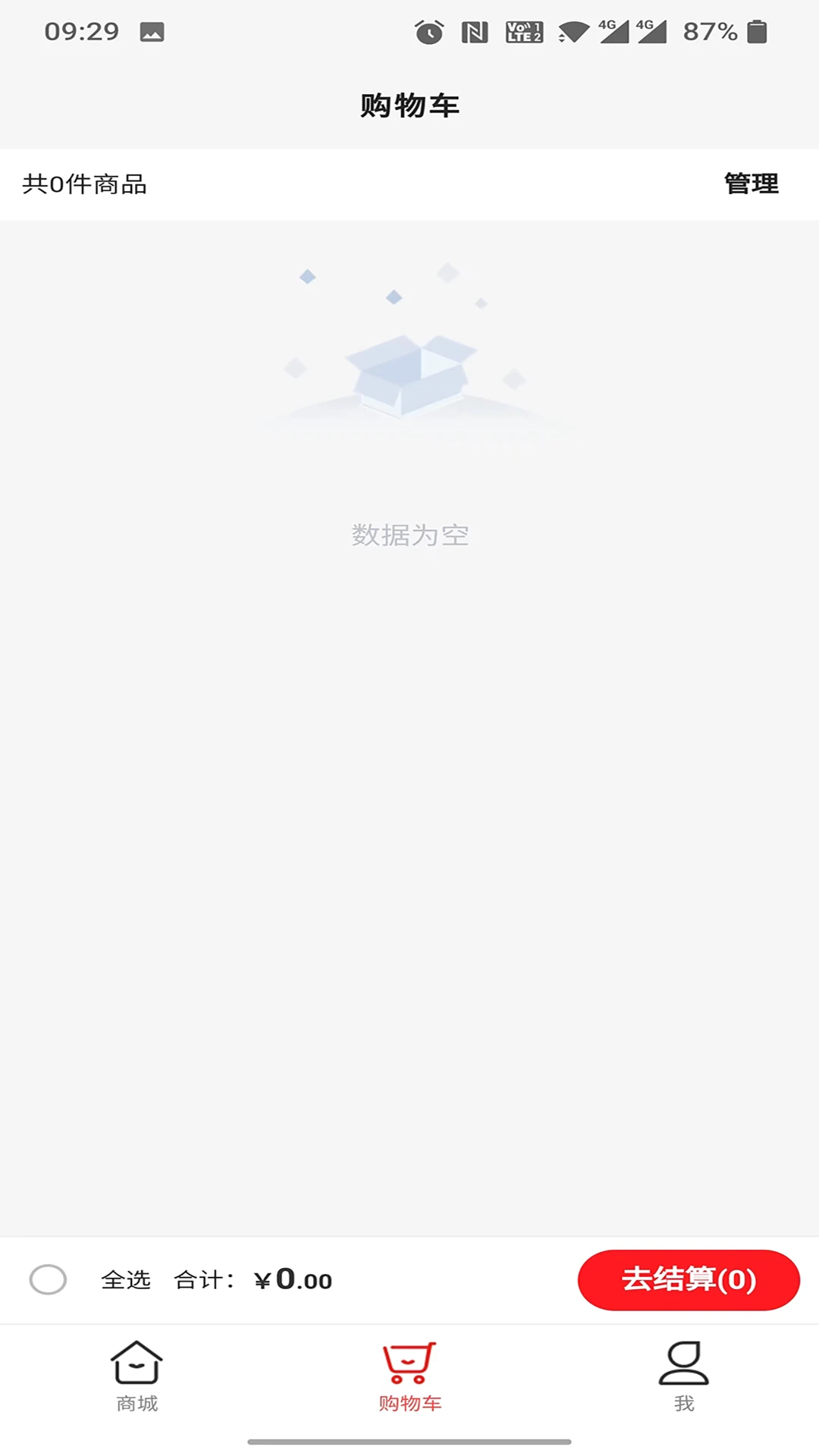Open the empty box illustration
Viewport: 819px width, 1456px height.
409,372
